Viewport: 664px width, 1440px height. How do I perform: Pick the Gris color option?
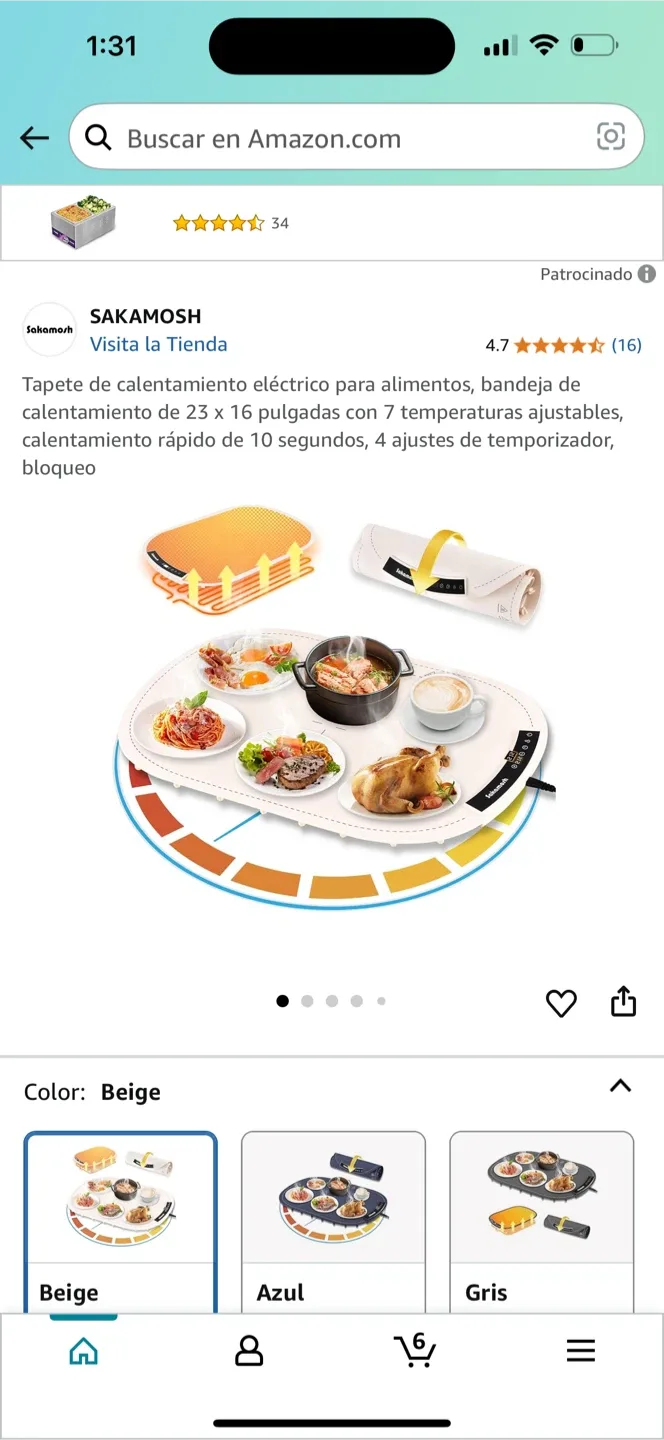coord(541,1220)
